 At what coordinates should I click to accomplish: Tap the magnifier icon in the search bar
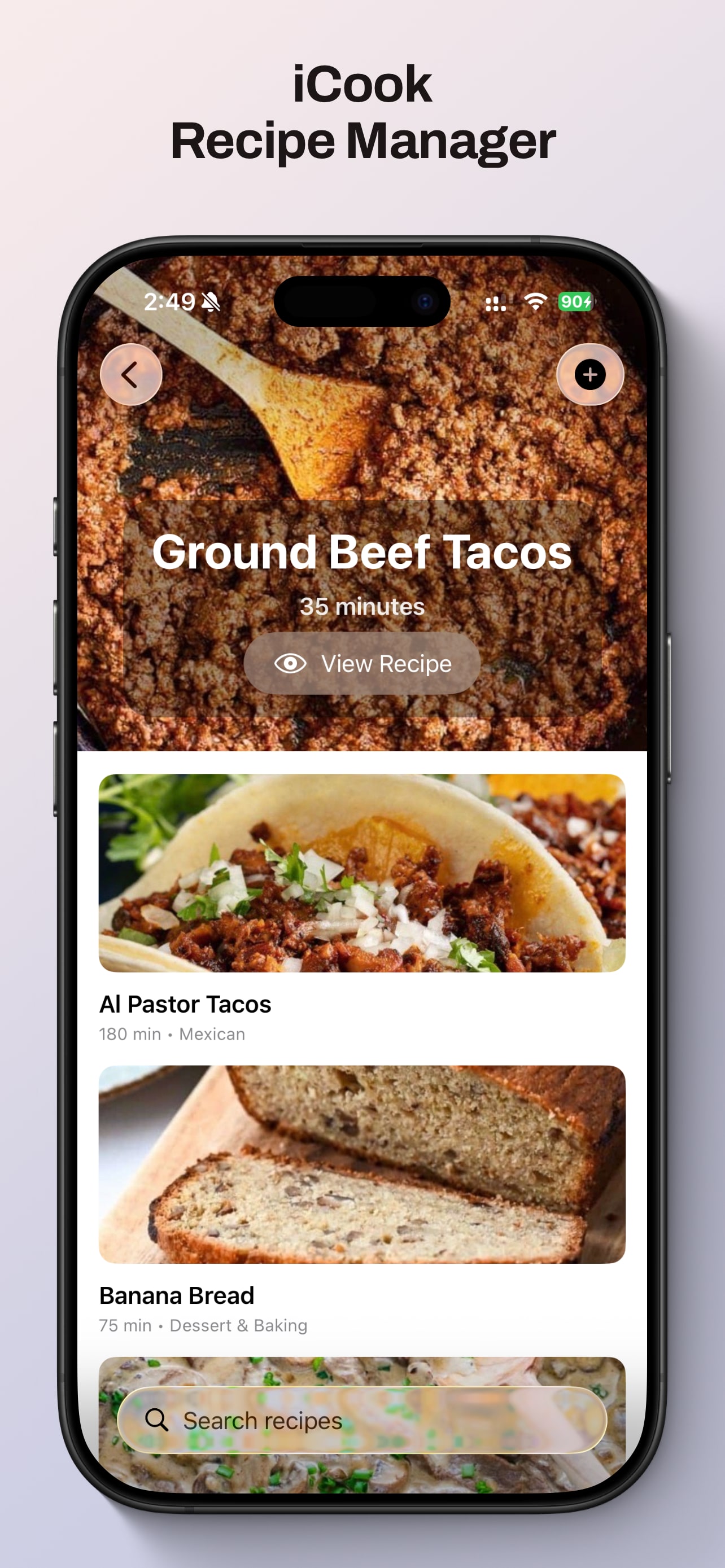click(x=157, y=1421)
